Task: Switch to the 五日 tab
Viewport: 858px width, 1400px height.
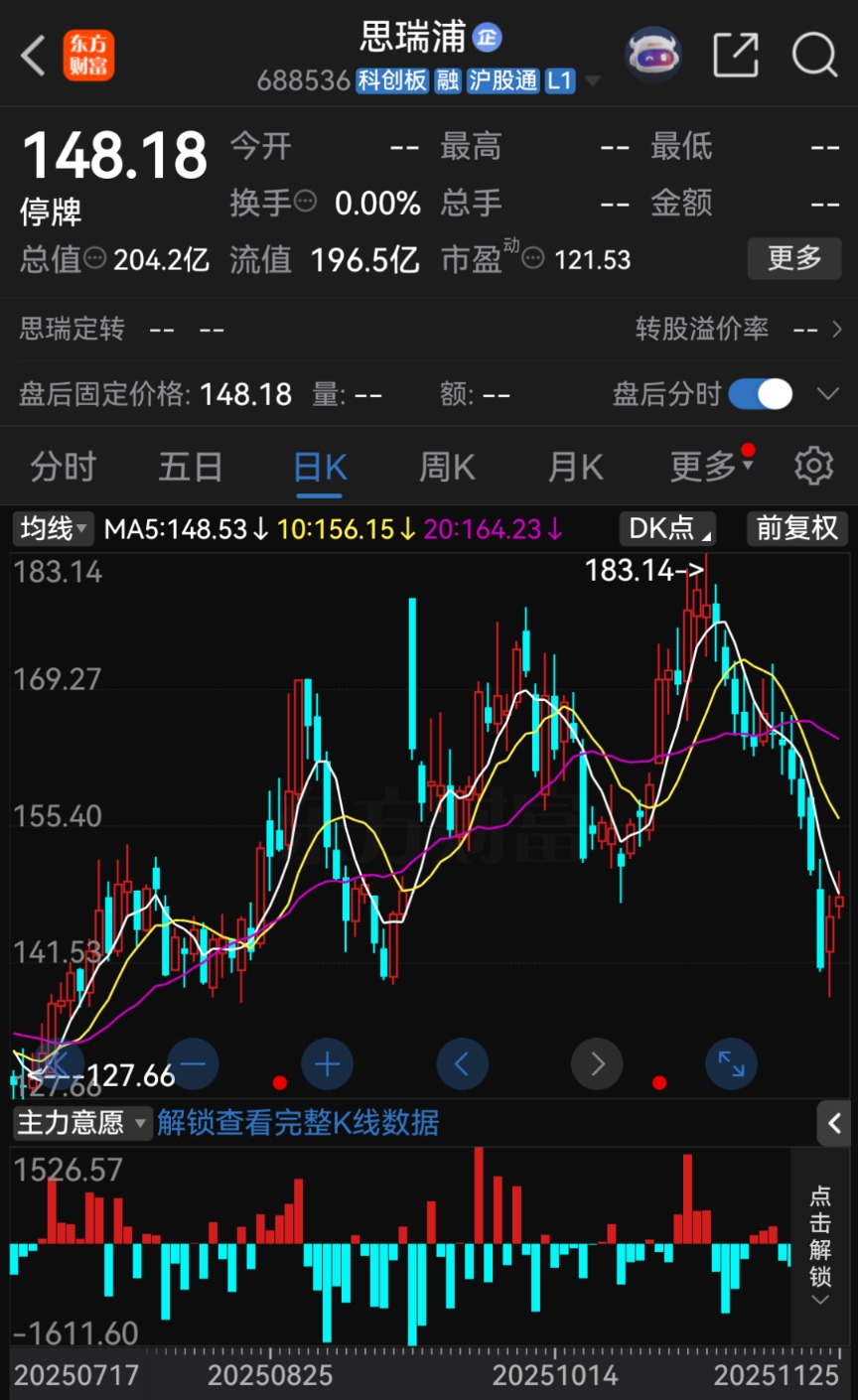Action: pyautogui.click(x=191, y=466)
